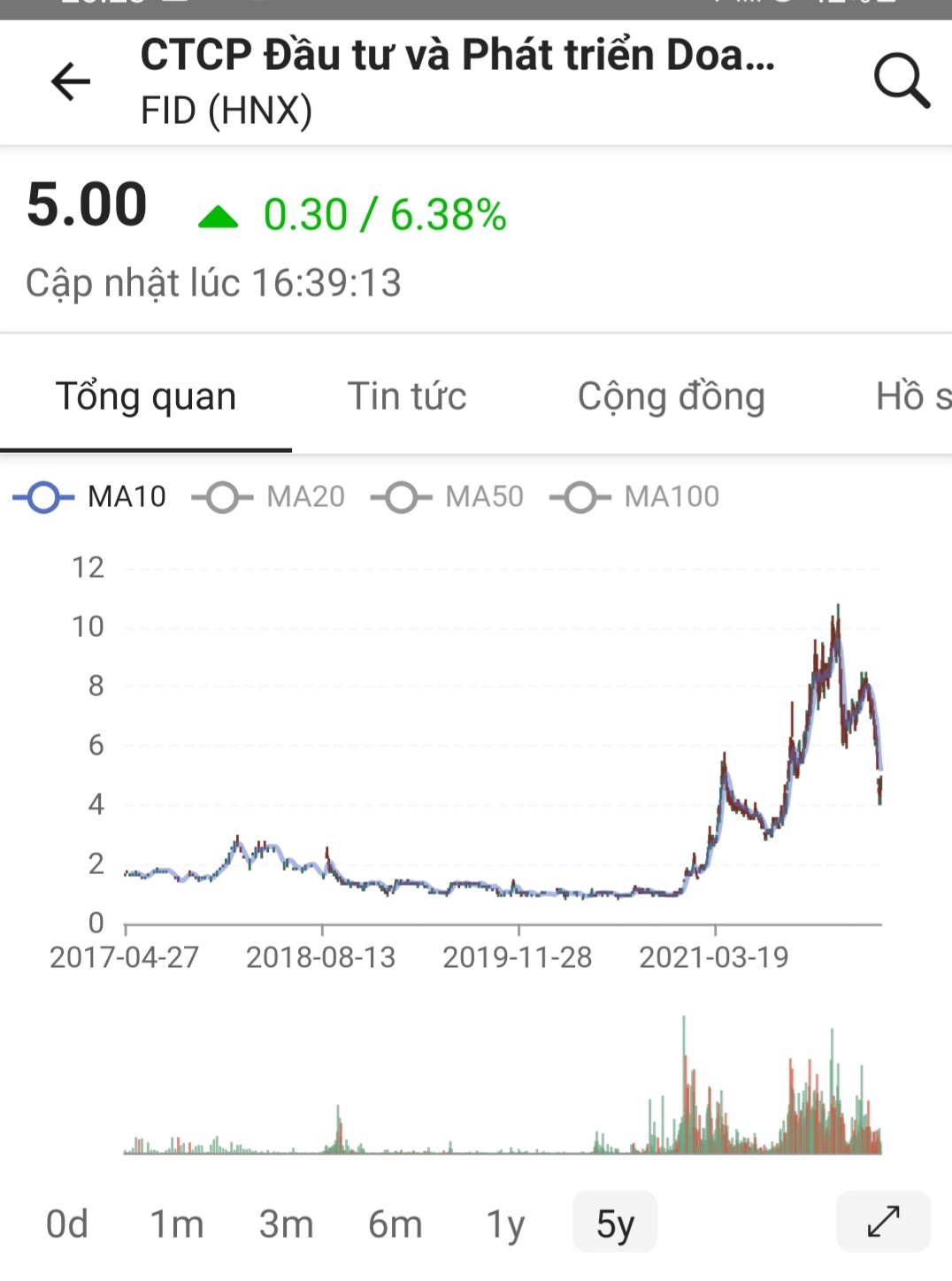This screenshot has height=1281, width=952.
Task: Open the Hồ sơ tab
Action: (913, 396)
